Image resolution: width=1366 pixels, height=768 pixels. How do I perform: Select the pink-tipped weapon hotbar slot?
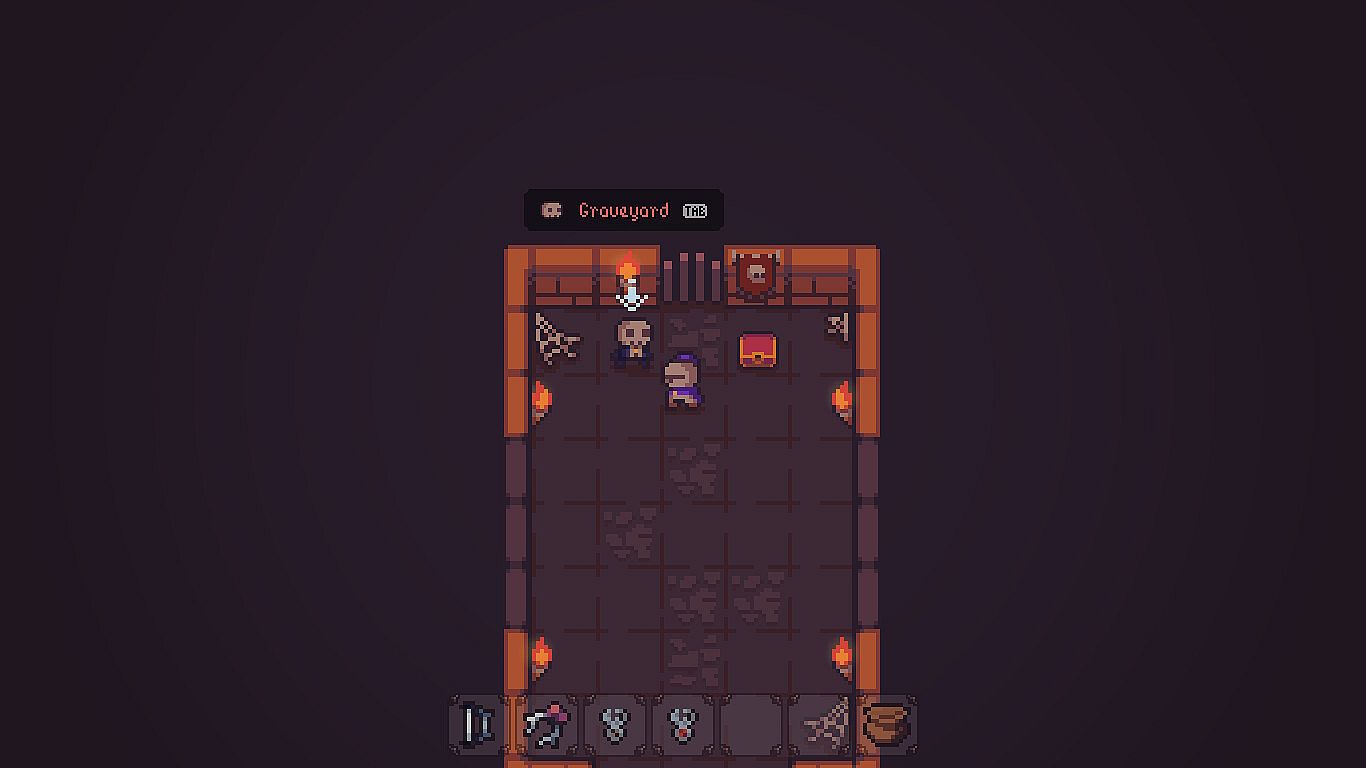pyautogui.click(x=546, y=725)
